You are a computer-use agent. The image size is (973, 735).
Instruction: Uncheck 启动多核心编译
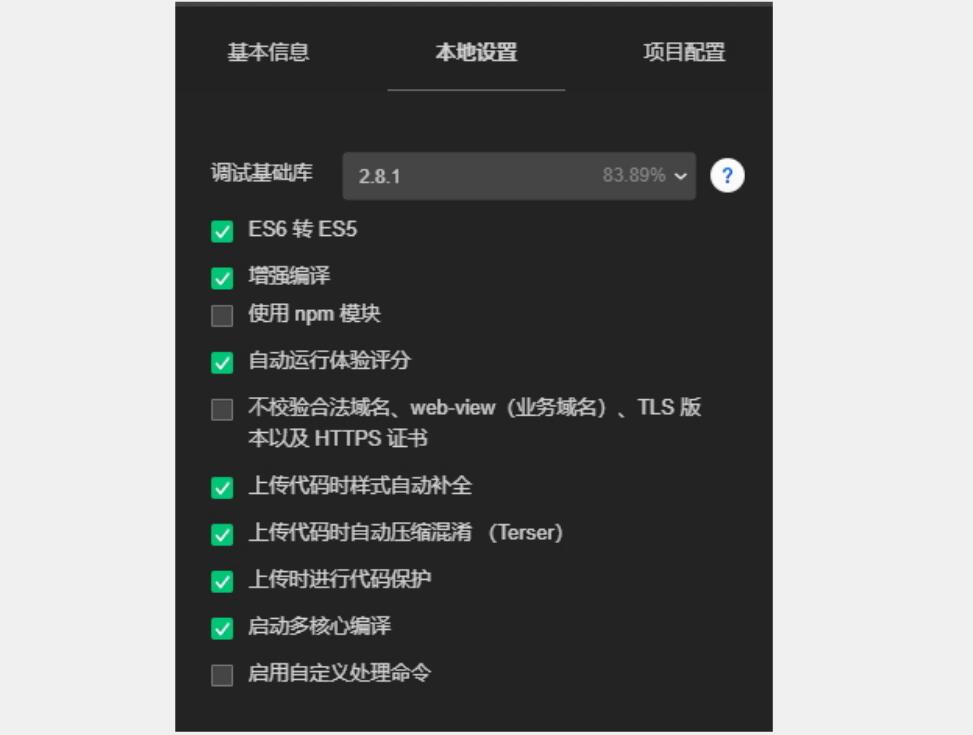(222, 629)
